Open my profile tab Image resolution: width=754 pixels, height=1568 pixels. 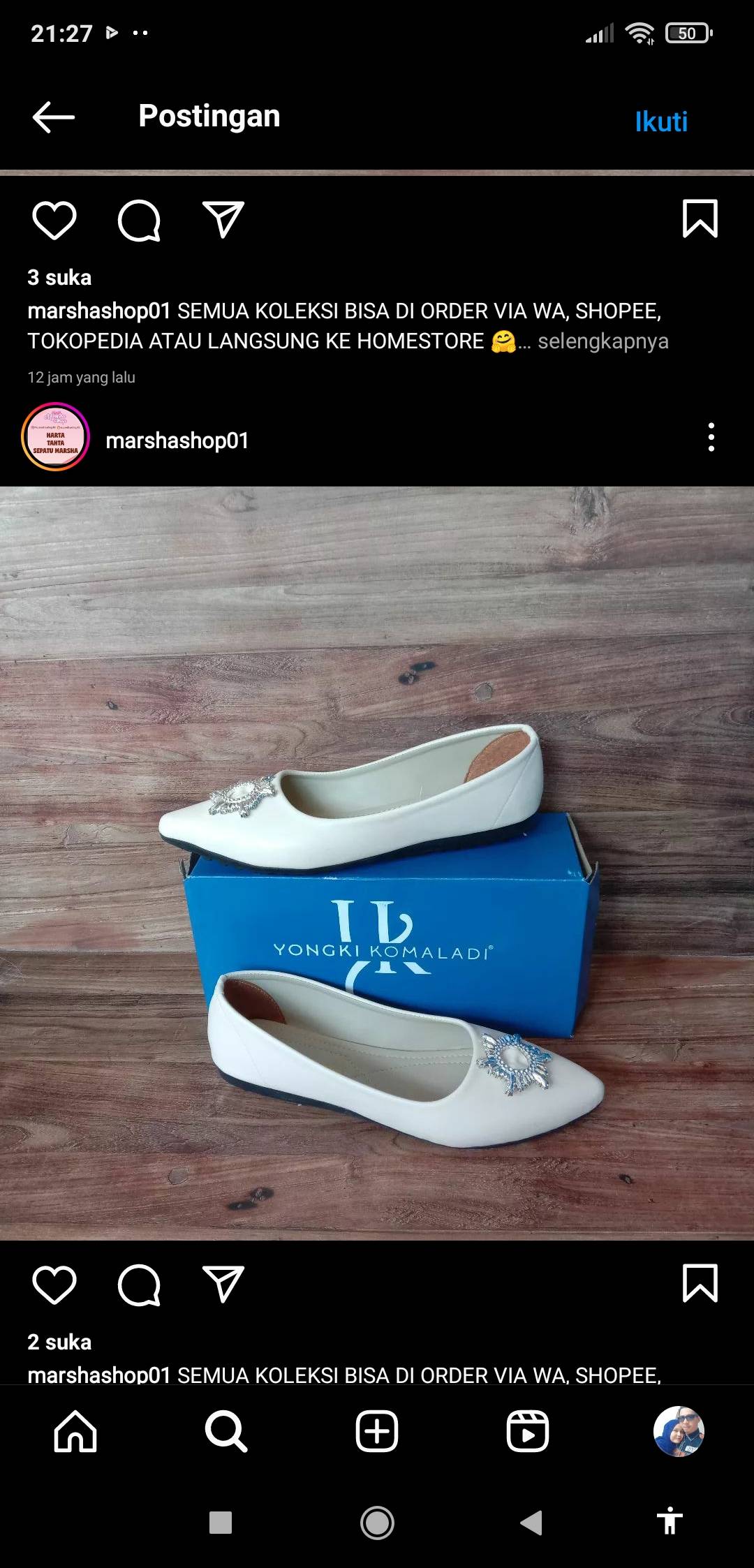coord(679,1431)
